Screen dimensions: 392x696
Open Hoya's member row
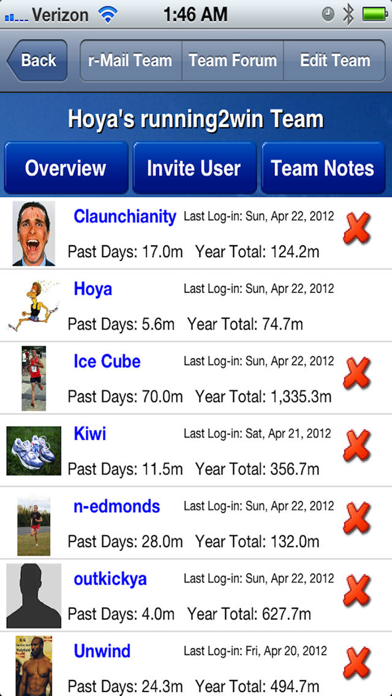(x=196, y=306)
